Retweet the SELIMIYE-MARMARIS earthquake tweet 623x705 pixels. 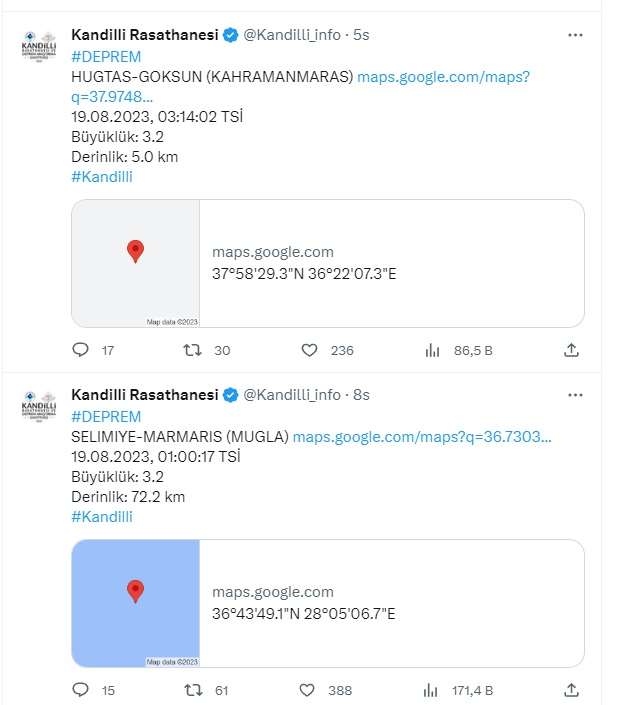tap(196, 690)
